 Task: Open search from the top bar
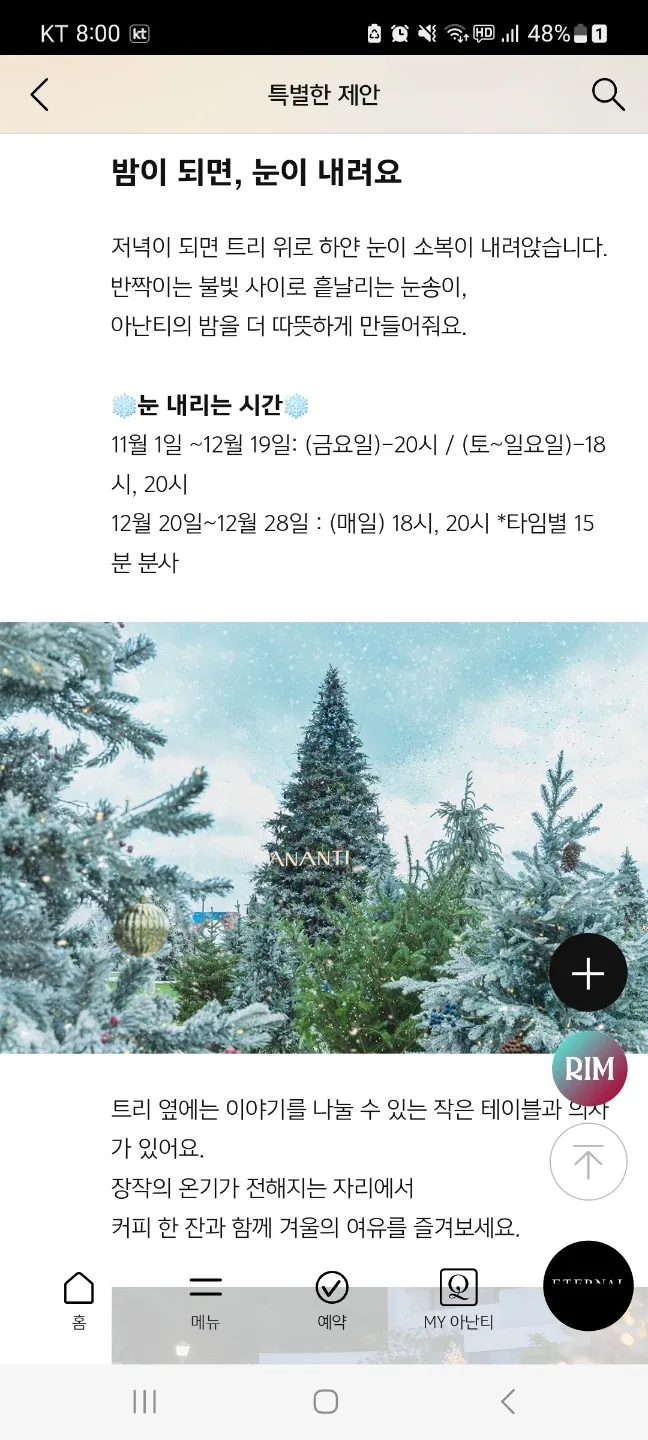(608, 95)
